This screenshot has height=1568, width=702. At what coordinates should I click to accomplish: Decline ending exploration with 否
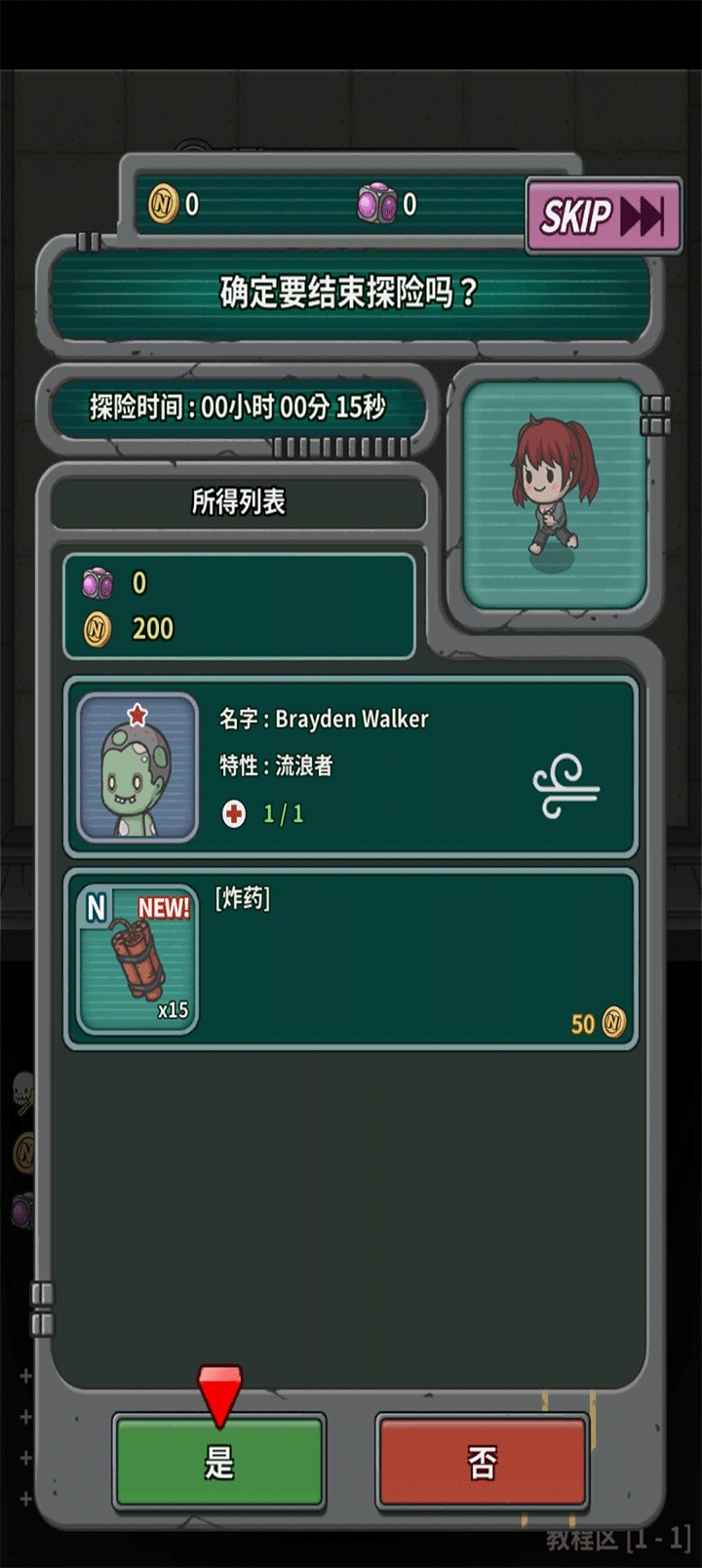point(483,1462)
